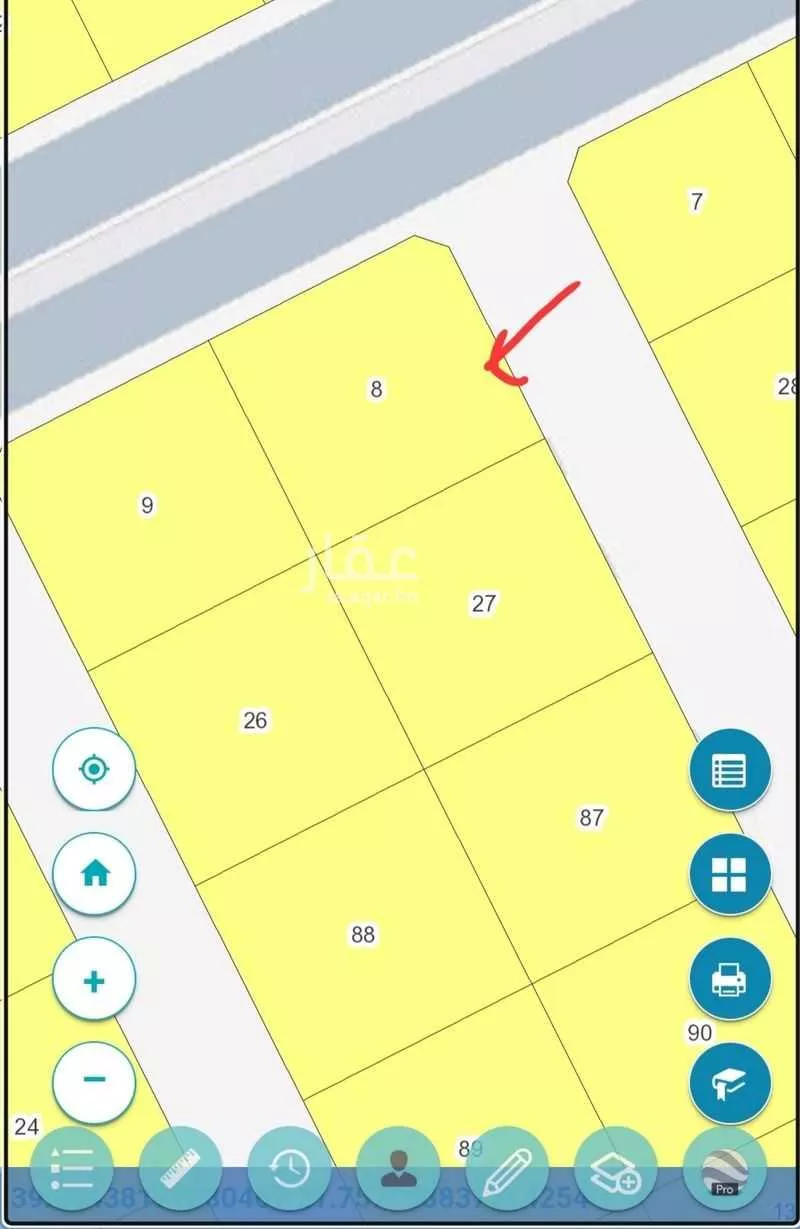Print the current map view
The image size is (800, 1229).
click(729, 978)
